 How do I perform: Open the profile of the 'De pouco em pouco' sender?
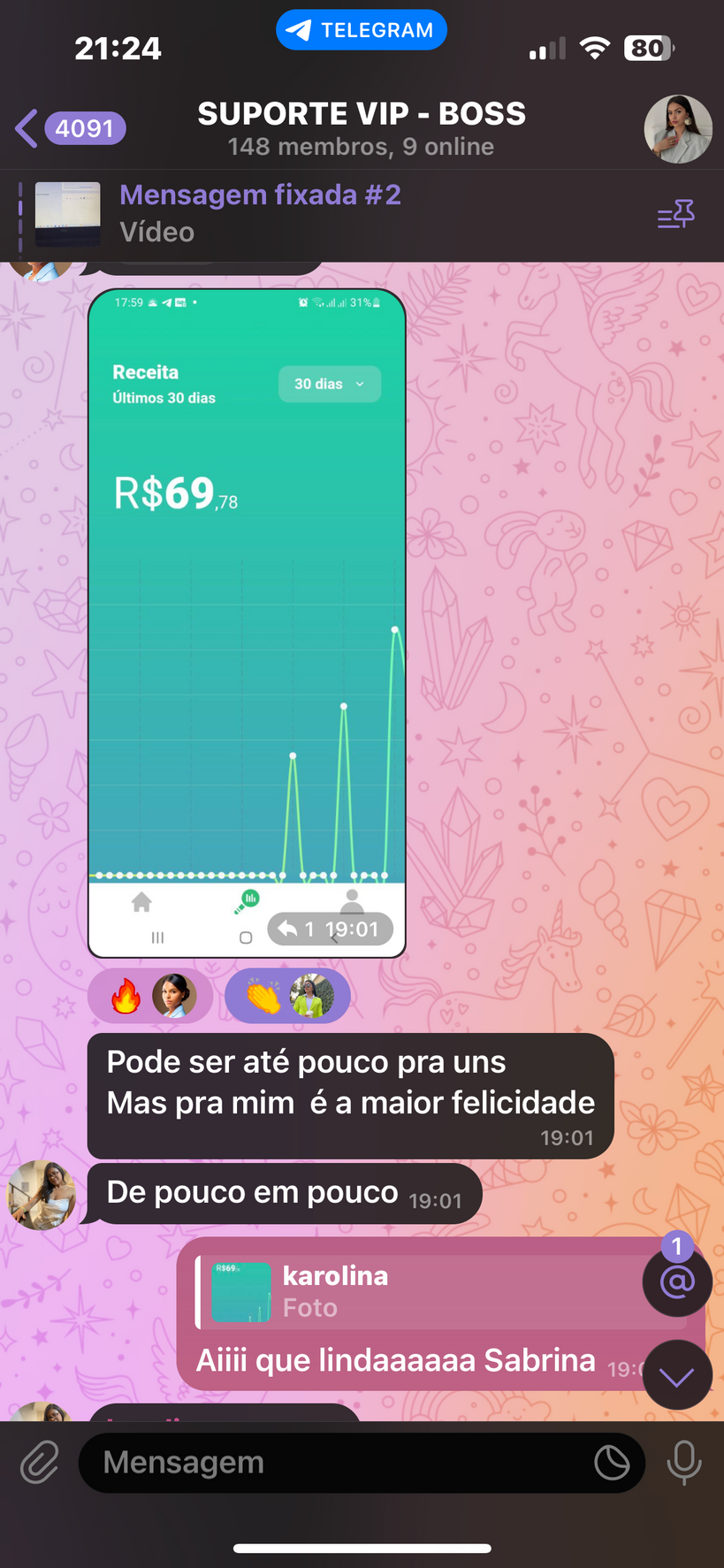pos(41,1195)
